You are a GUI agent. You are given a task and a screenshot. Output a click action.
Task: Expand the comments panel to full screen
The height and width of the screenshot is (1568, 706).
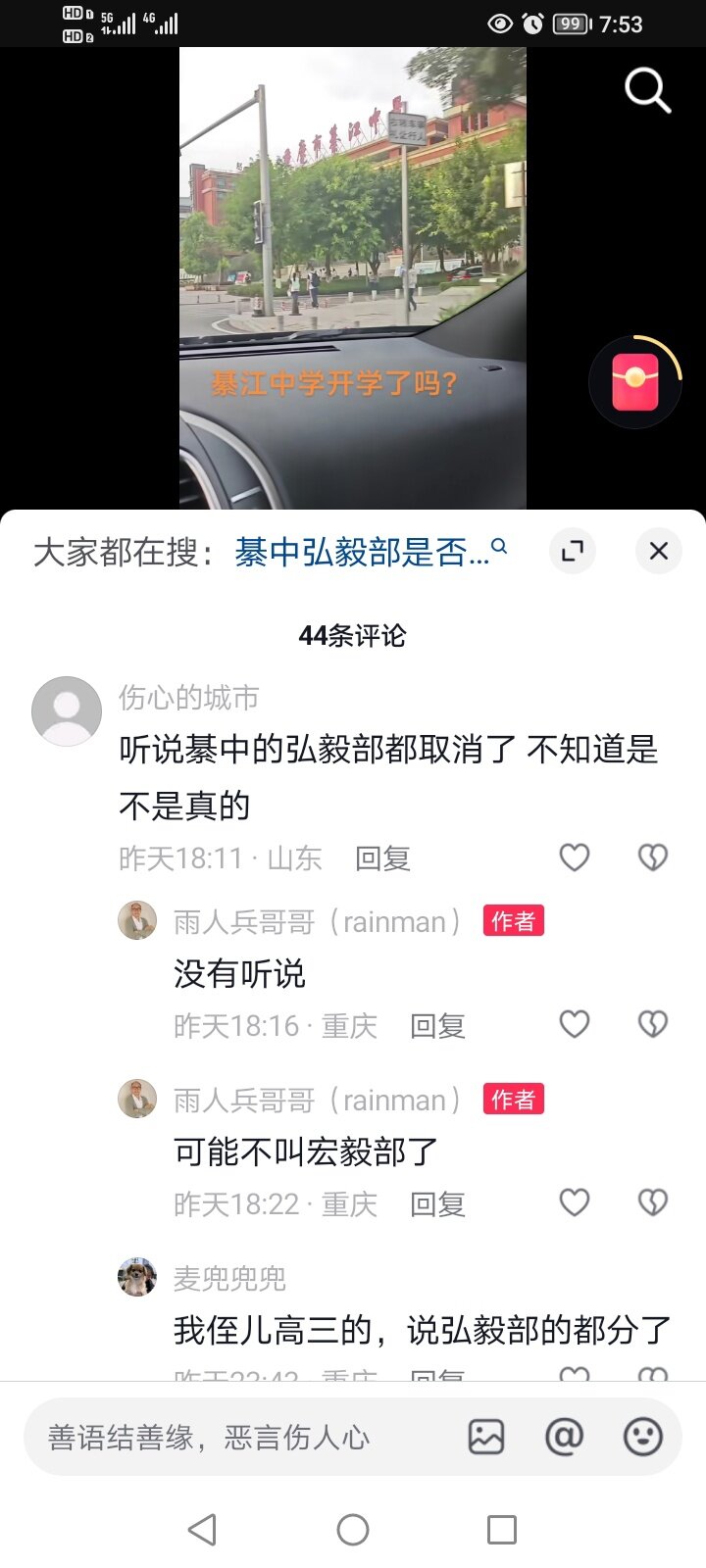coord(573,551)
